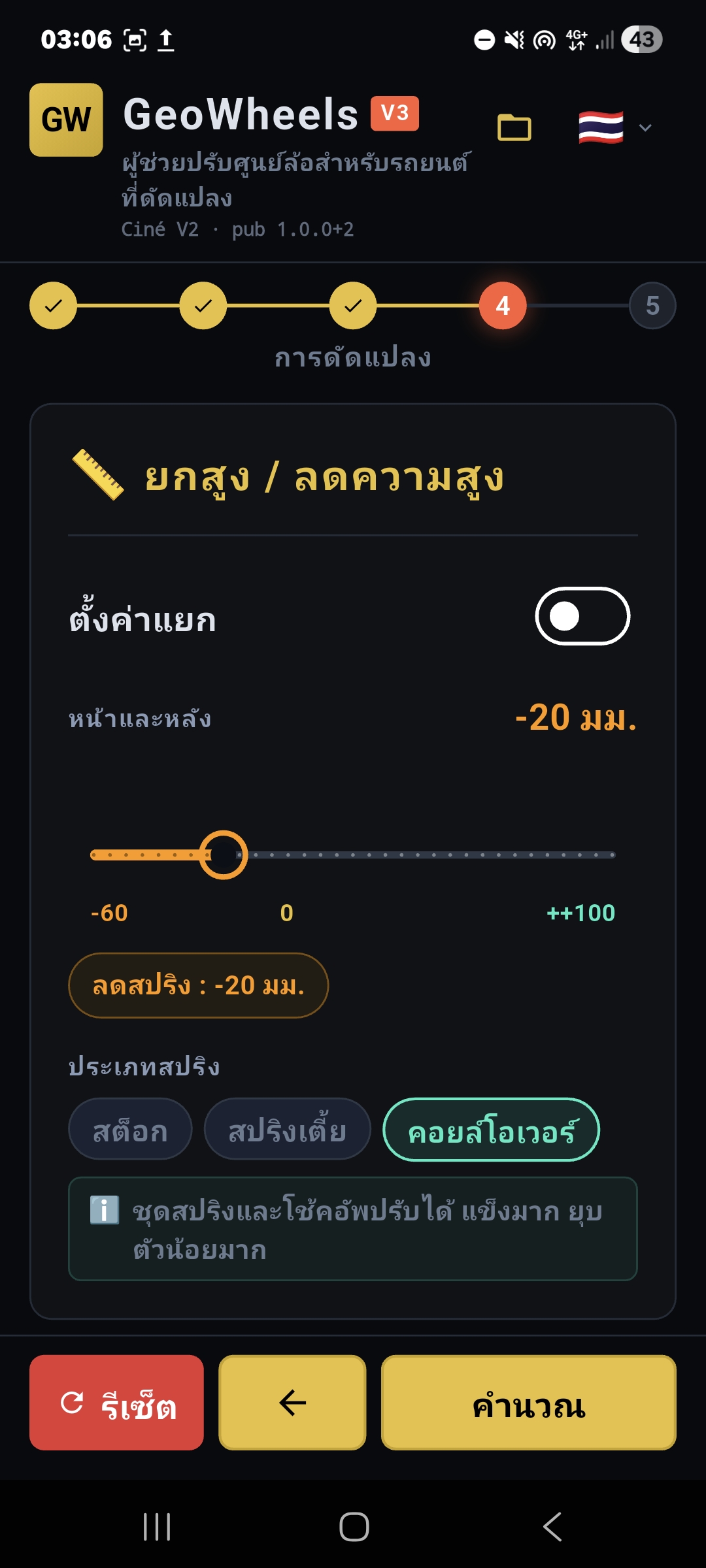Select the สต็อก spring type option

point(129,1128)
